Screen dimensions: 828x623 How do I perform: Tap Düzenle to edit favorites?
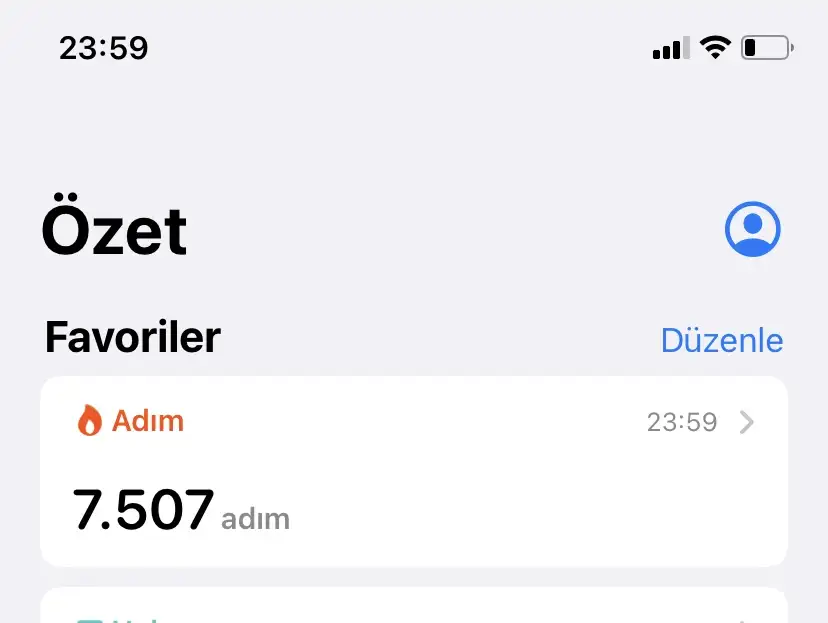[721, 340]
